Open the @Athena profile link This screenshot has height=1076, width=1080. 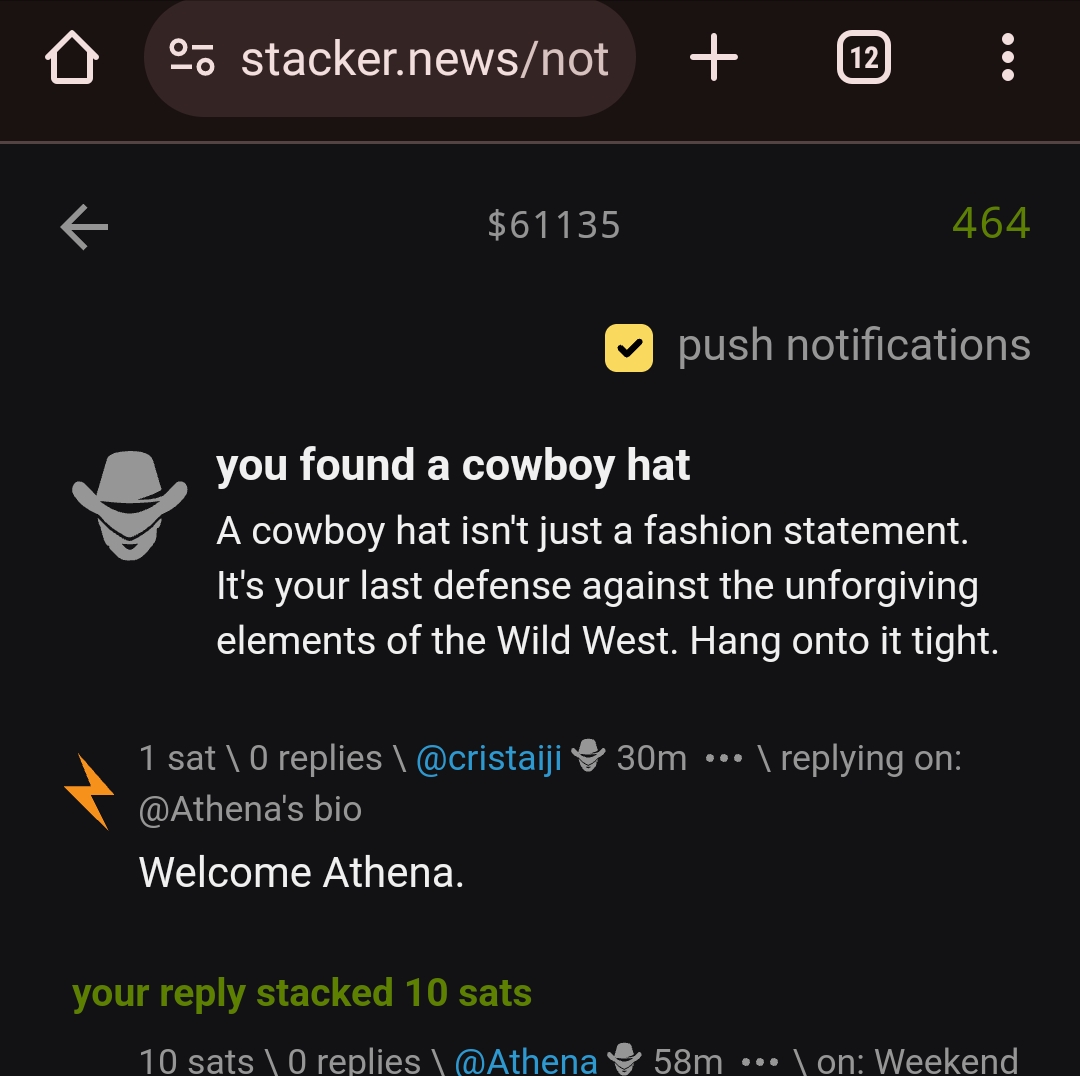[x=526, y=1060]
